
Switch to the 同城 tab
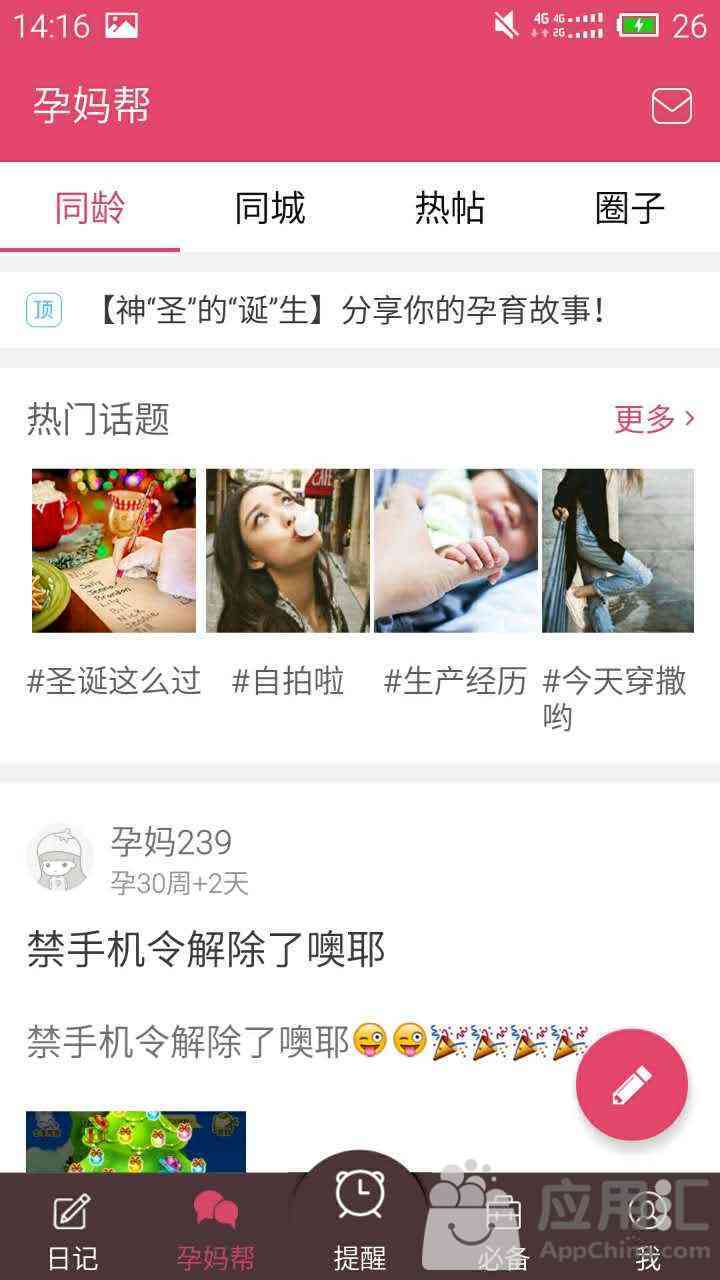[270, 208]
